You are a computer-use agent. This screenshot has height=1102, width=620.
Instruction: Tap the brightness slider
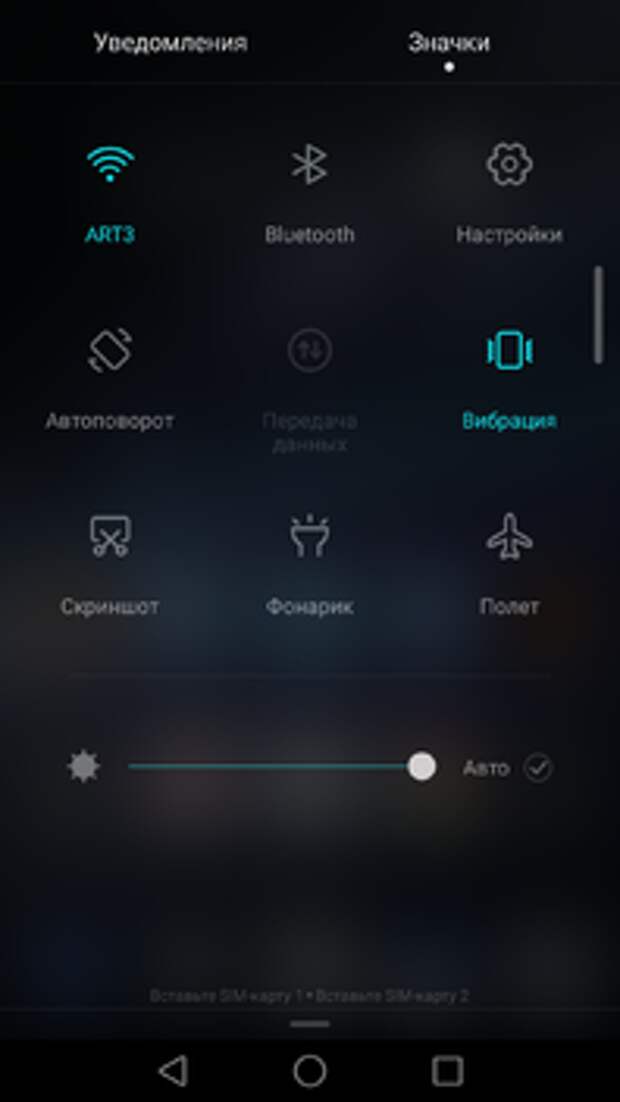(x=275, y=767)
